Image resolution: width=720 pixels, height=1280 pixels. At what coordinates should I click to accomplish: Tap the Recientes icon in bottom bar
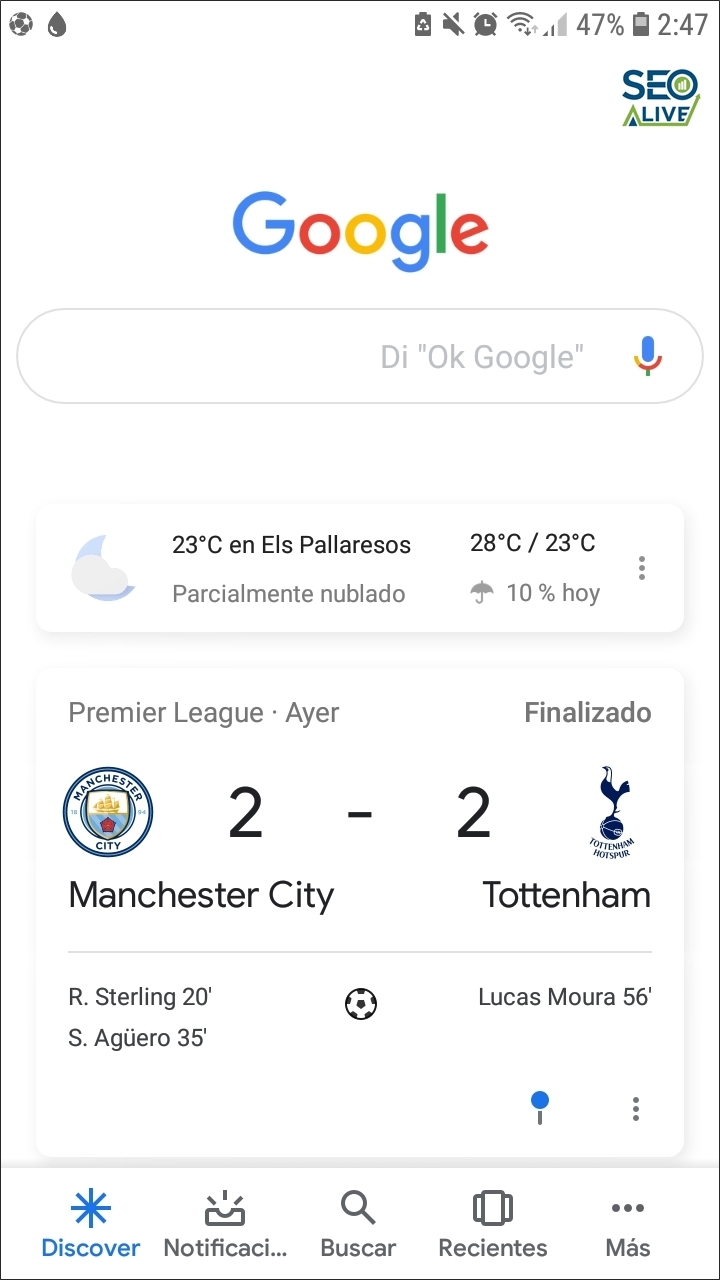click(x=492, y=1207)
